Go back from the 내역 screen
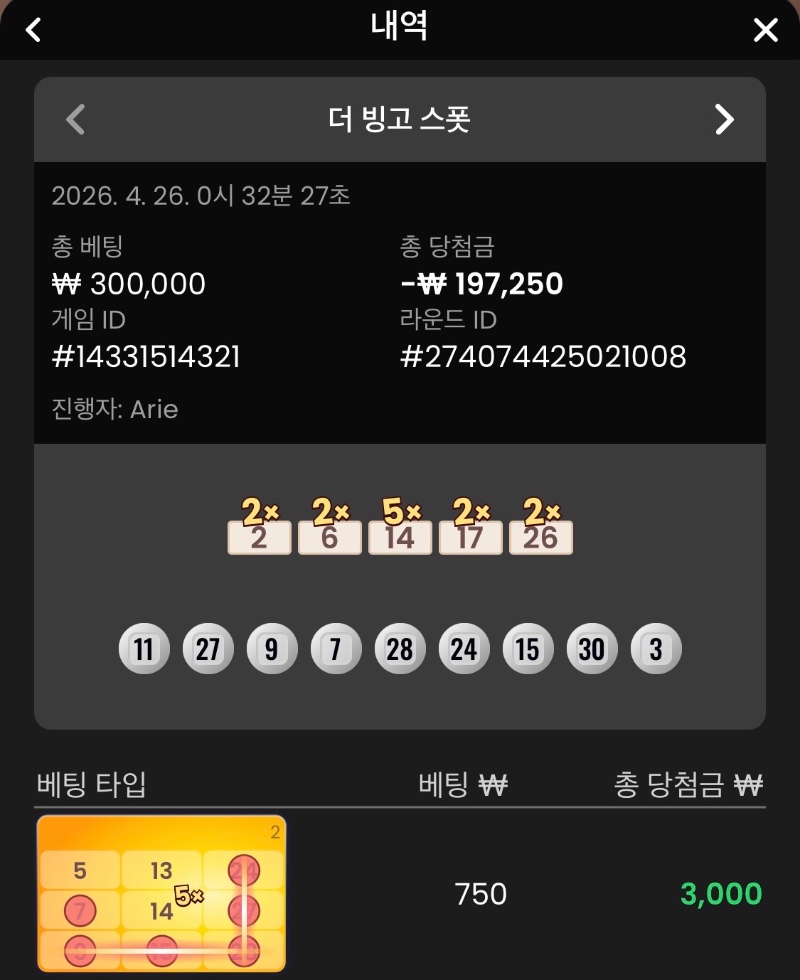Screen dimensions: 800x980 click(x=34, y=29)
